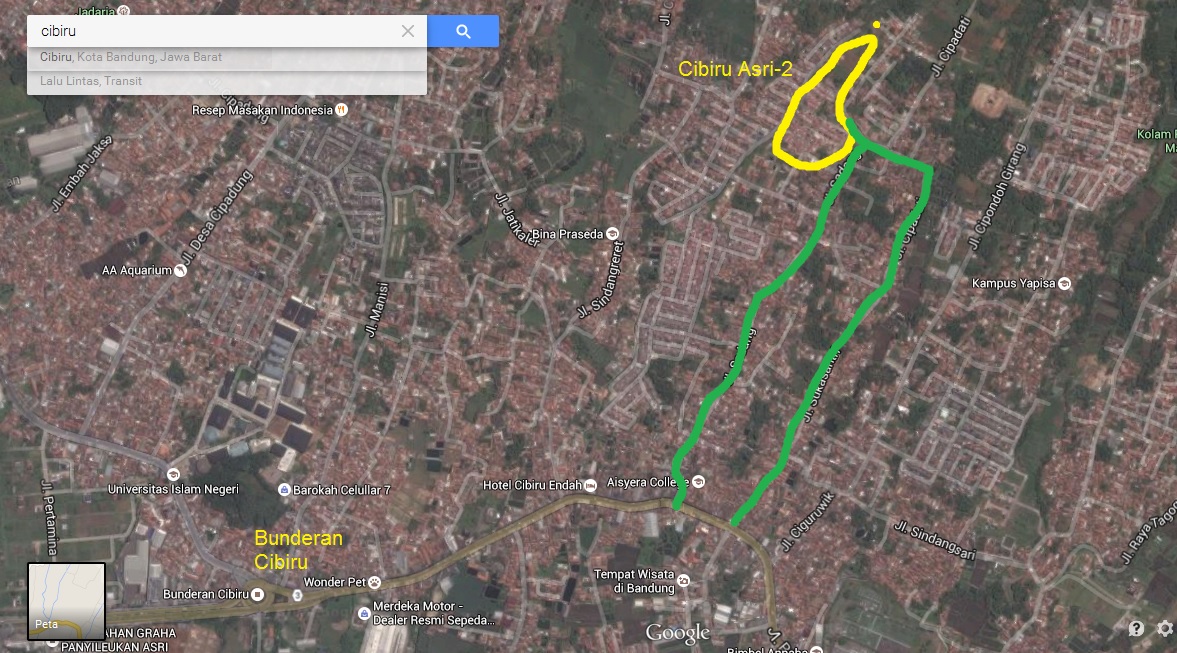Viewport: 1177px width, 653px height.
Task: Select the Wonder Pet marker
Action: (373, 581)
